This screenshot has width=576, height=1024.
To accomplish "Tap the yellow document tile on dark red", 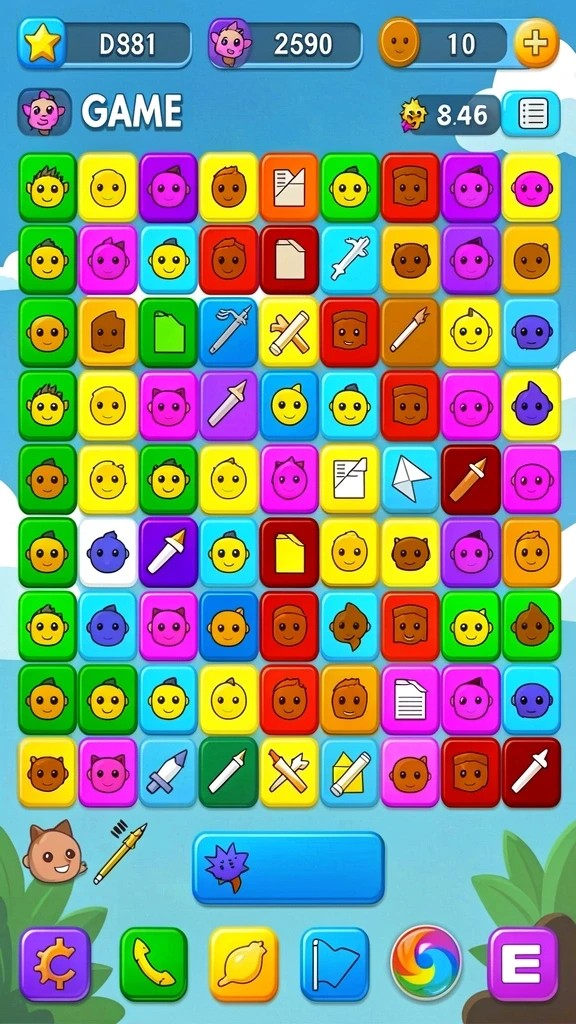I will [289, 552].
